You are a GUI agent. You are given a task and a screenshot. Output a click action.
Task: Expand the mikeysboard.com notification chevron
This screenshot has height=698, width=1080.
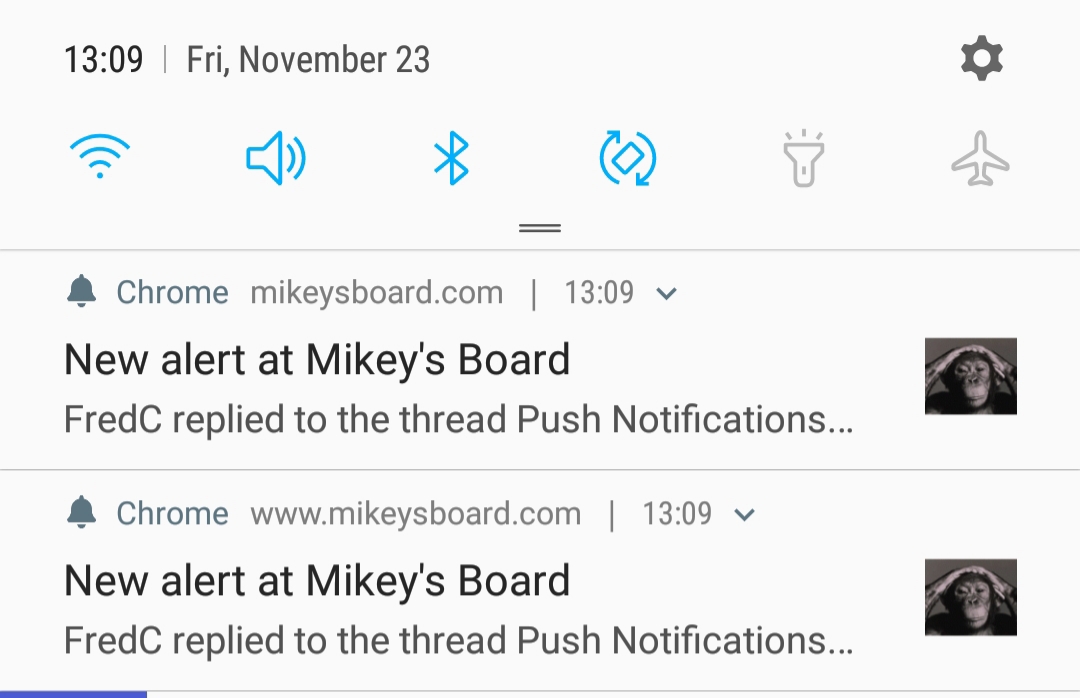(x=667, y=294)
